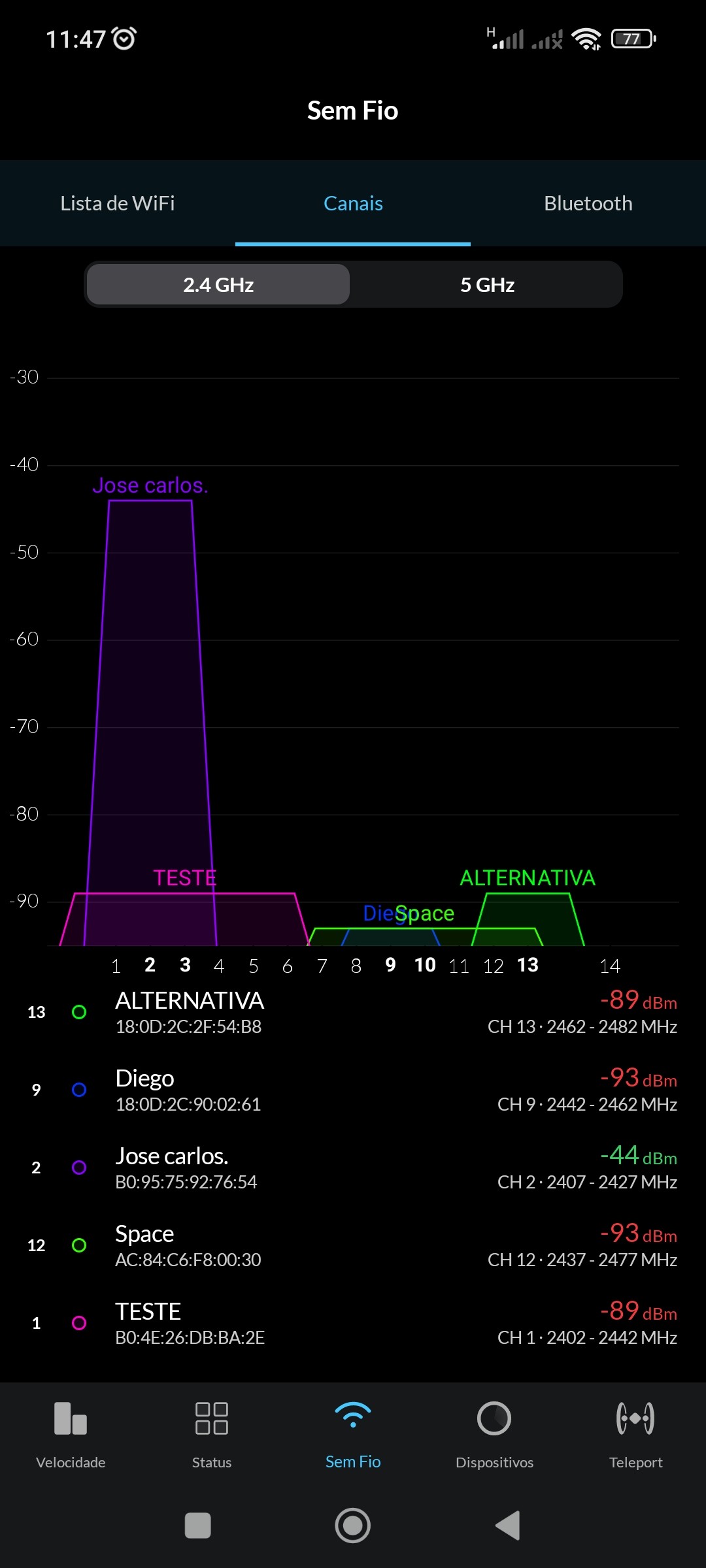Select the 2.4 GHz band
Screen dimensions: 706x1568
click(x=218, y=285)
